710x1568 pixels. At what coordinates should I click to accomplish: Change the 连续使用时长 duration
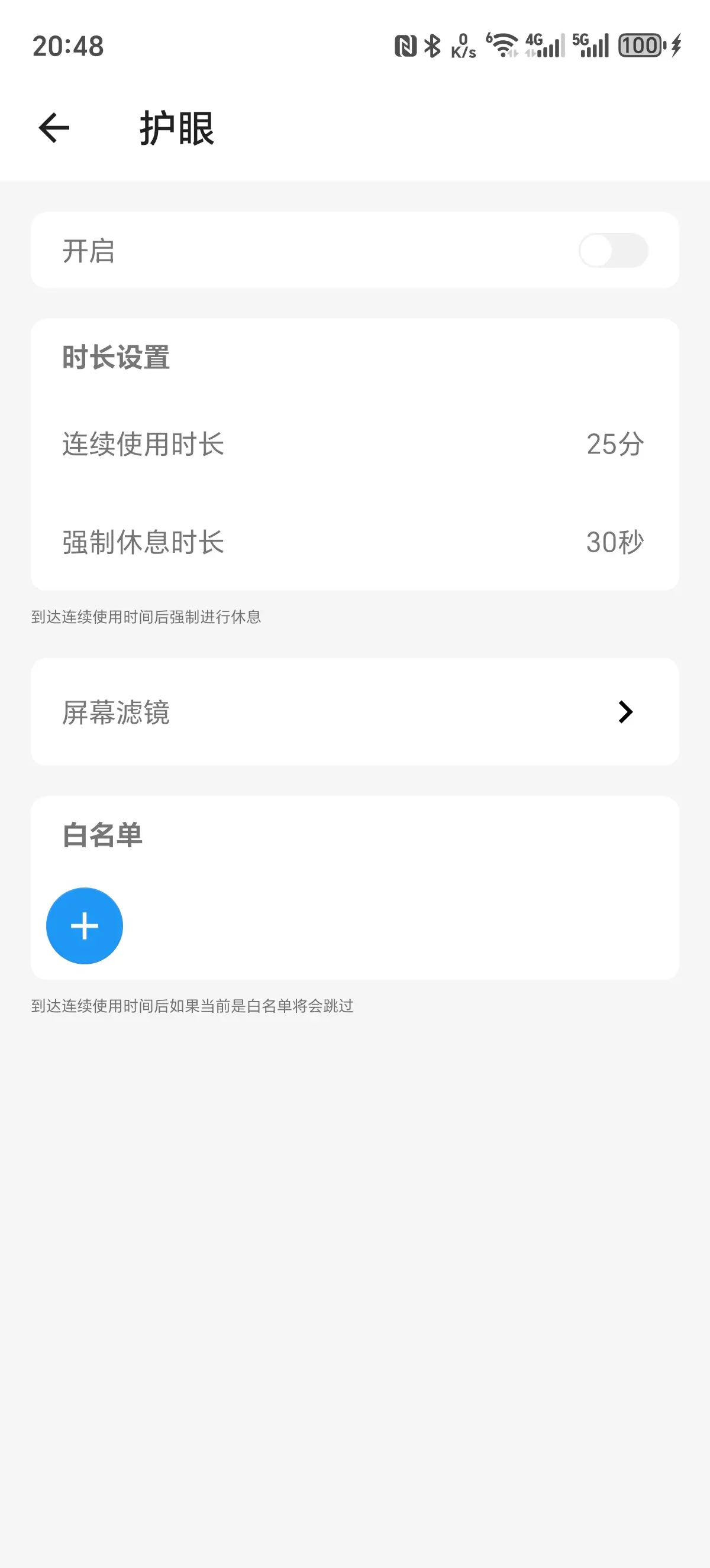354,444
